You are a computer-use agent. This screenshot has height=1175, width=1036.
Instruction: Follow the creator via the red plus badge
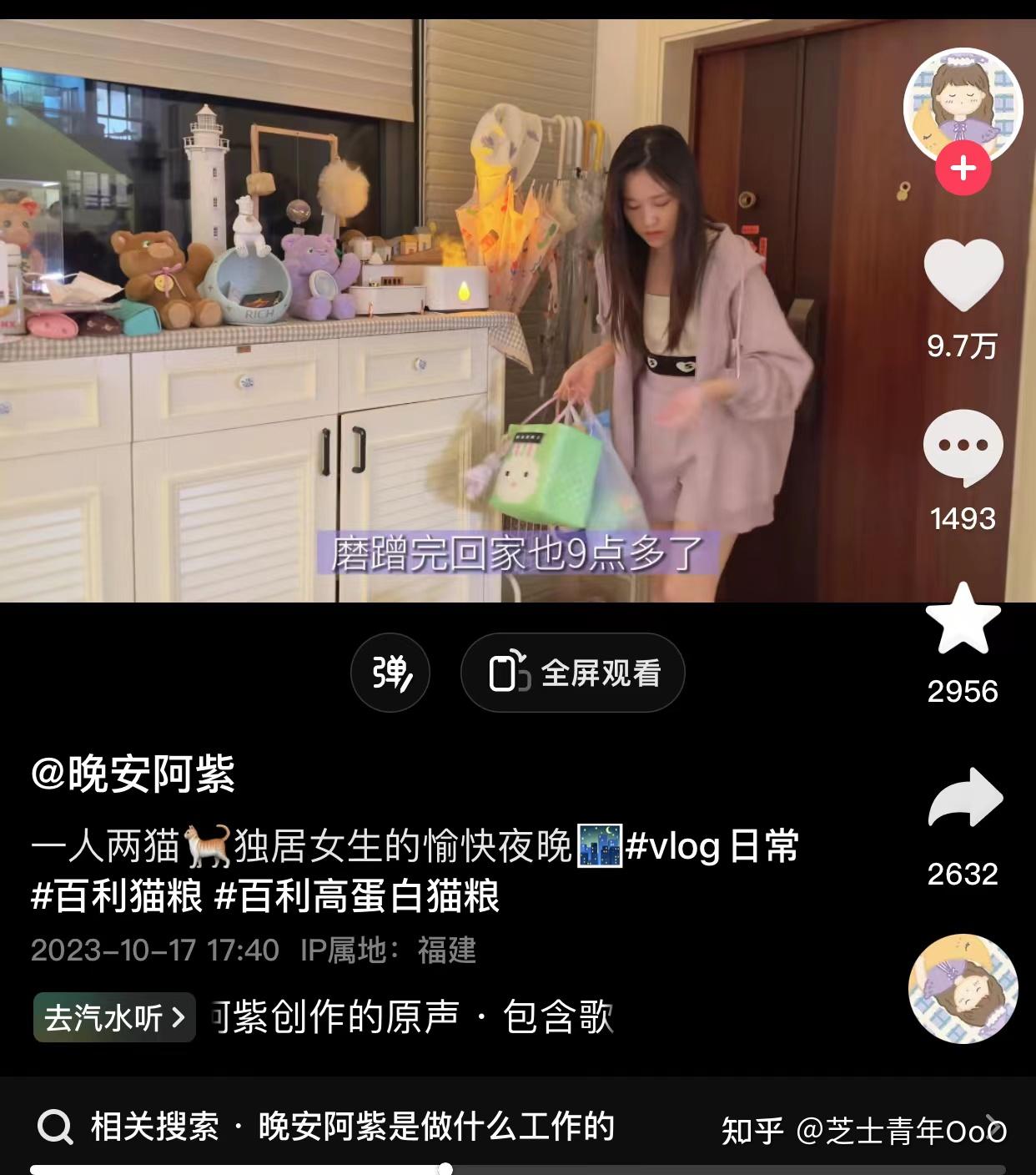point(963,167)
